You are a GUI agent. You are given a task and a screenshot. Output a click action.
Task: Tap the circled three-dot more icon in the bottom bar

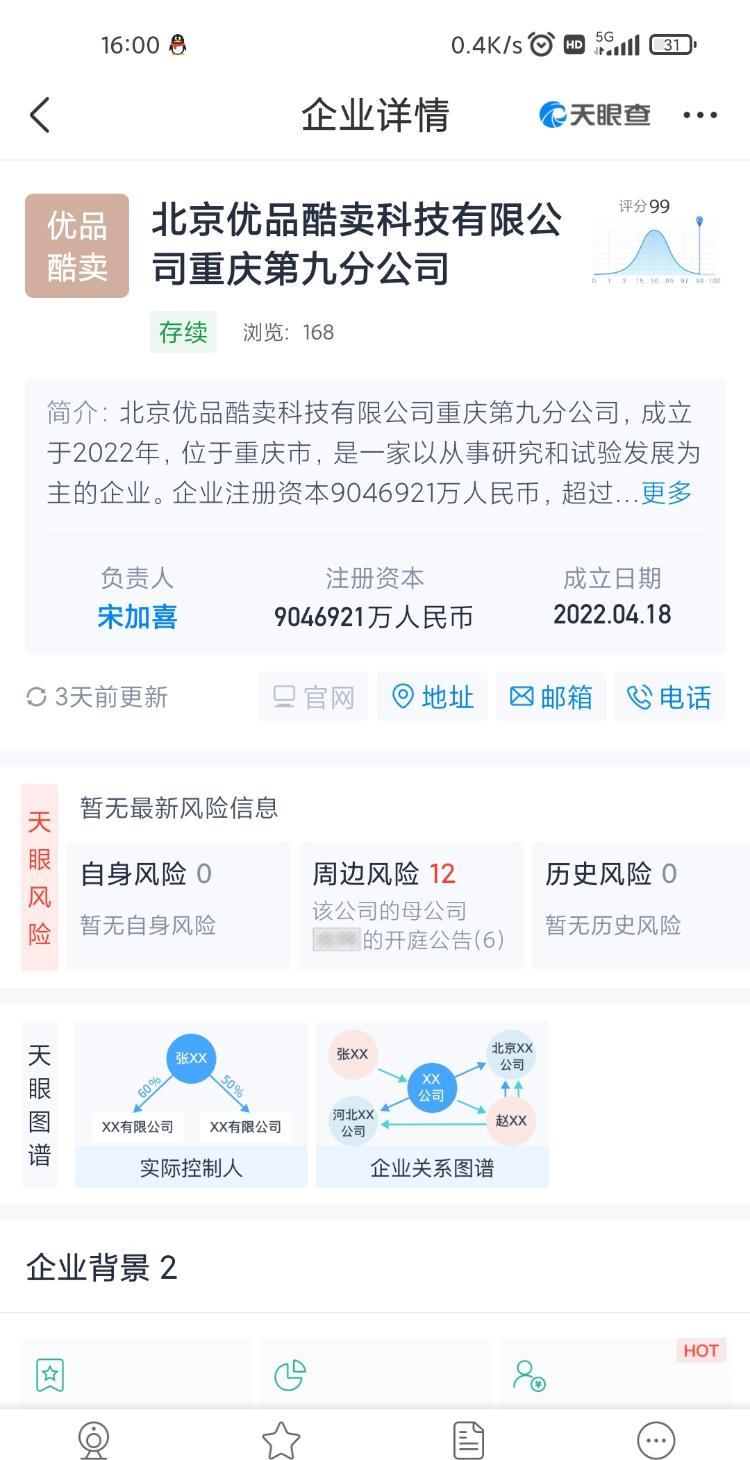coord(656,1440)
